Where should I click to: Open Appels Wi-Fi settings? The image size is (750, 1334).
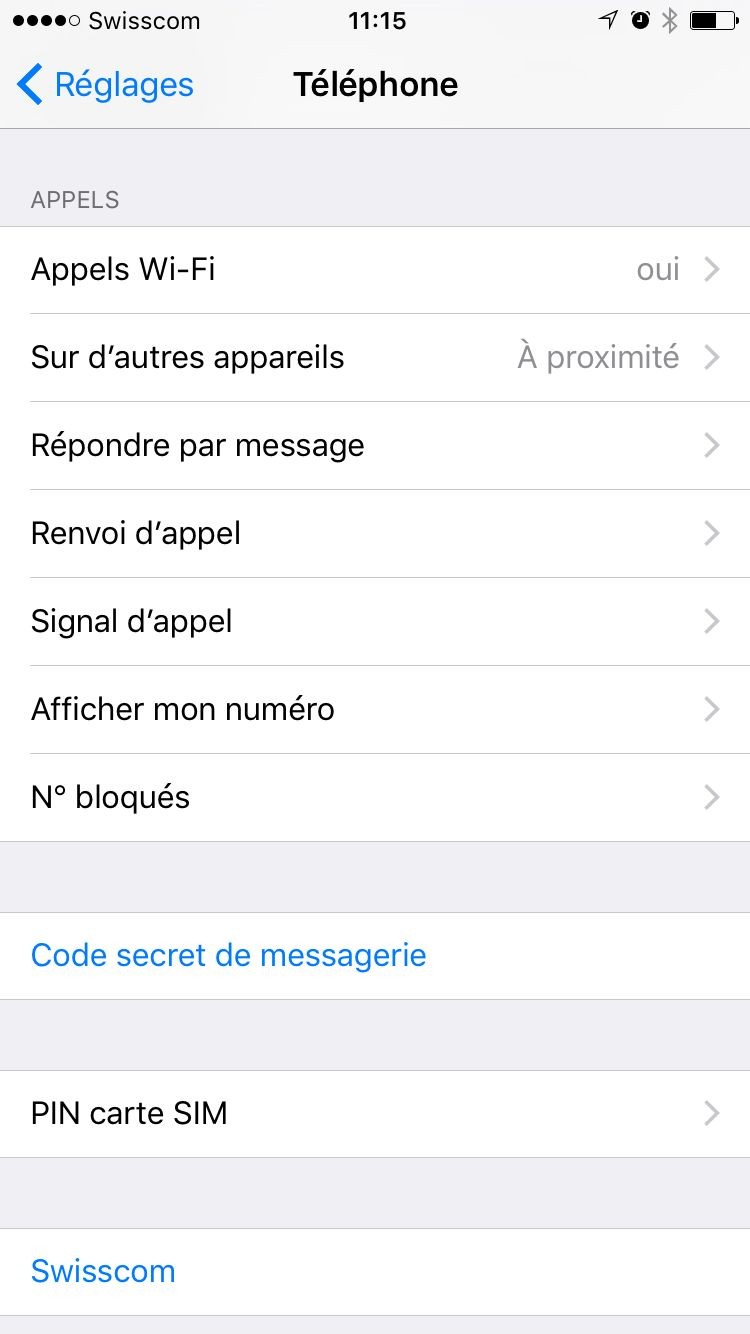pos(375,270)
